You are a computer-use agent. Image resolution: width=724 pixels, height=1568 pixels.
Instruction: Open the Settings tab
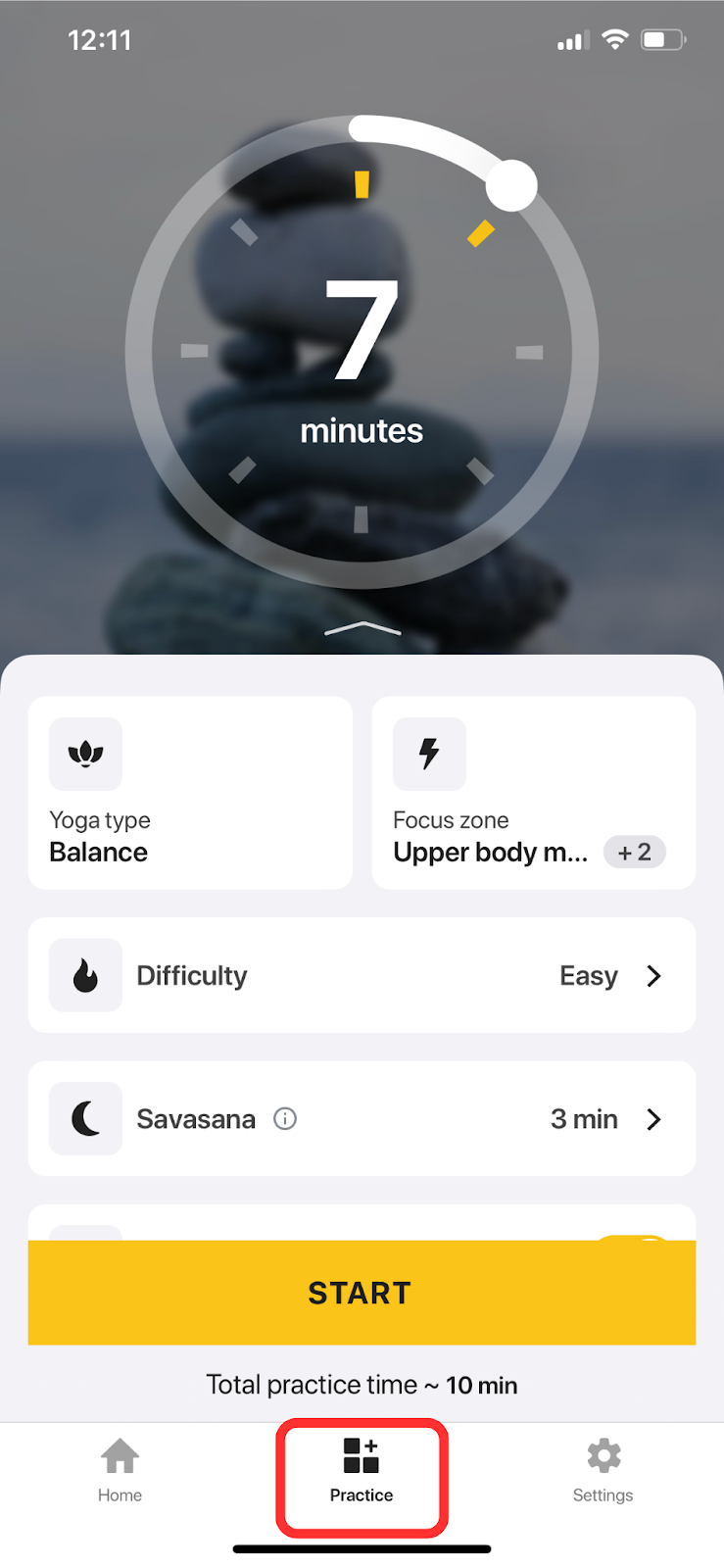tap(603, 1470)
